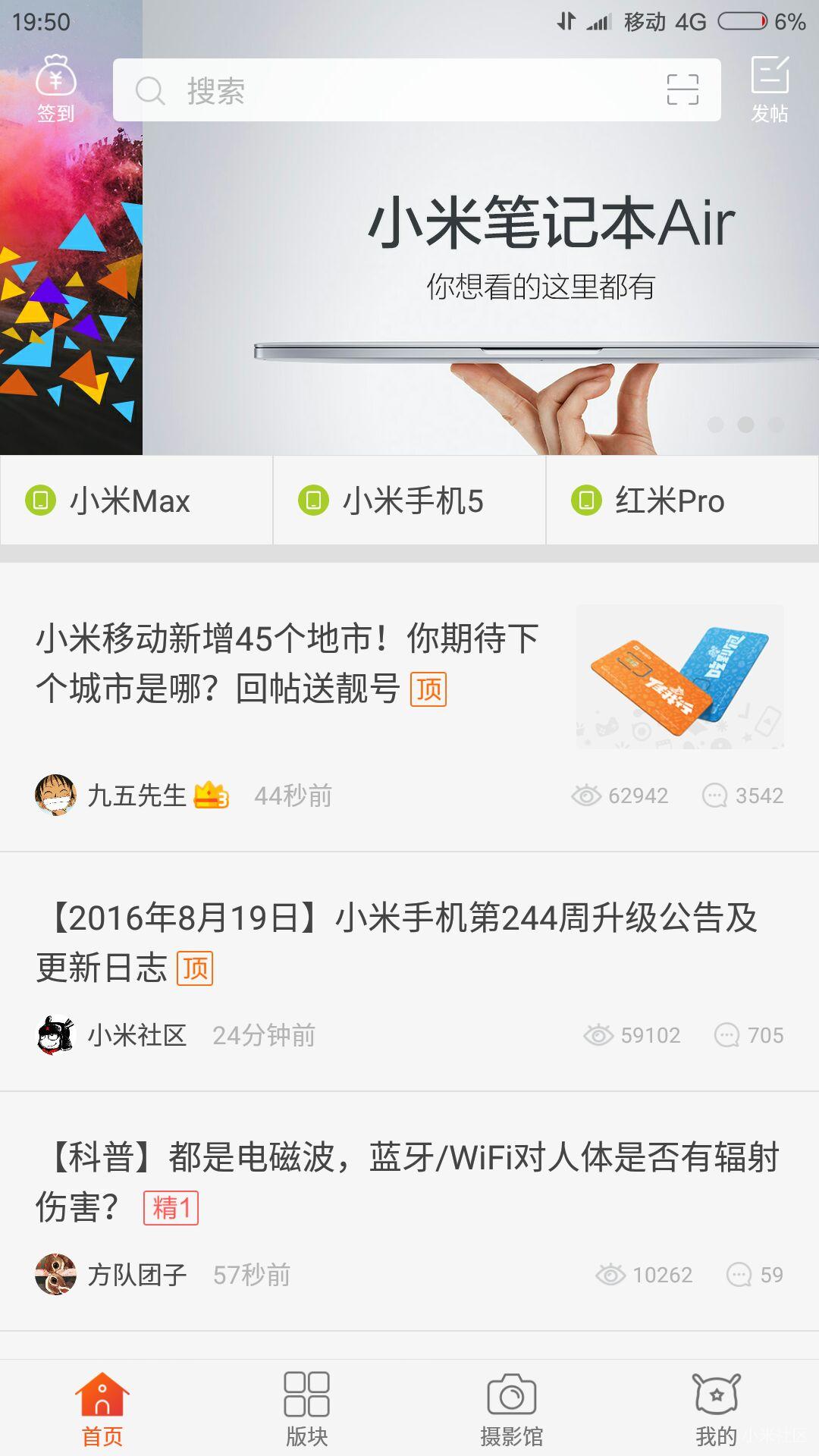Open the QR code scanner in search bar

[680, 89]
